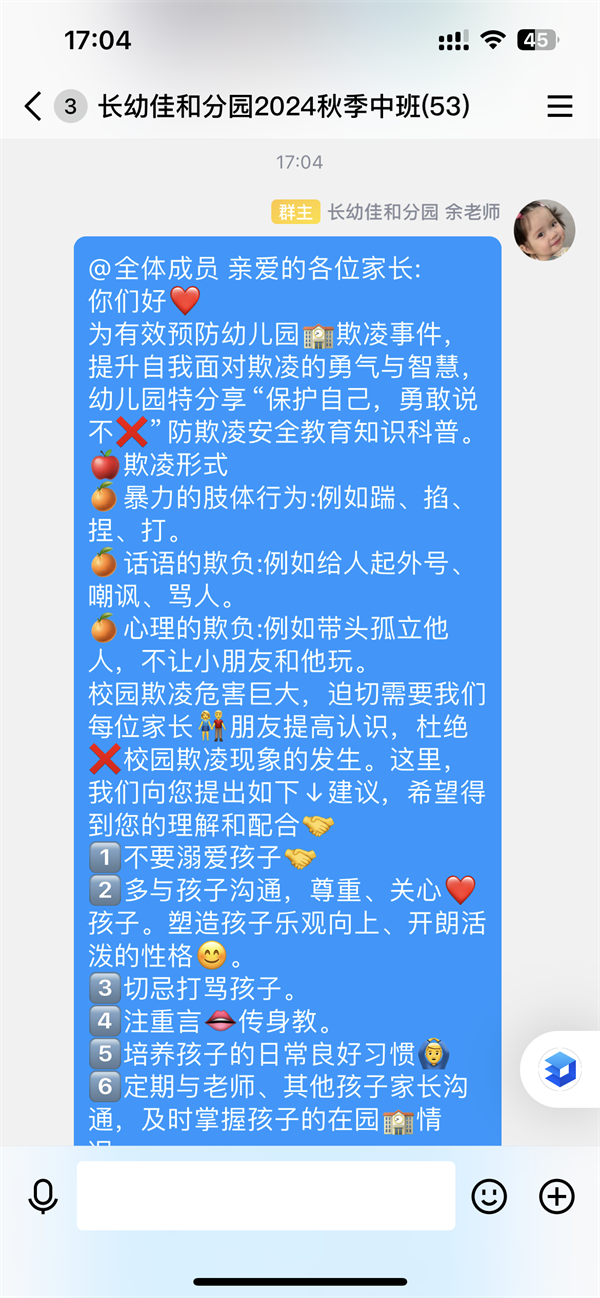Open the emoji picker
Image resolution: width=600 pixels, height=1298 pixels.
click(x=489, y=1196)
